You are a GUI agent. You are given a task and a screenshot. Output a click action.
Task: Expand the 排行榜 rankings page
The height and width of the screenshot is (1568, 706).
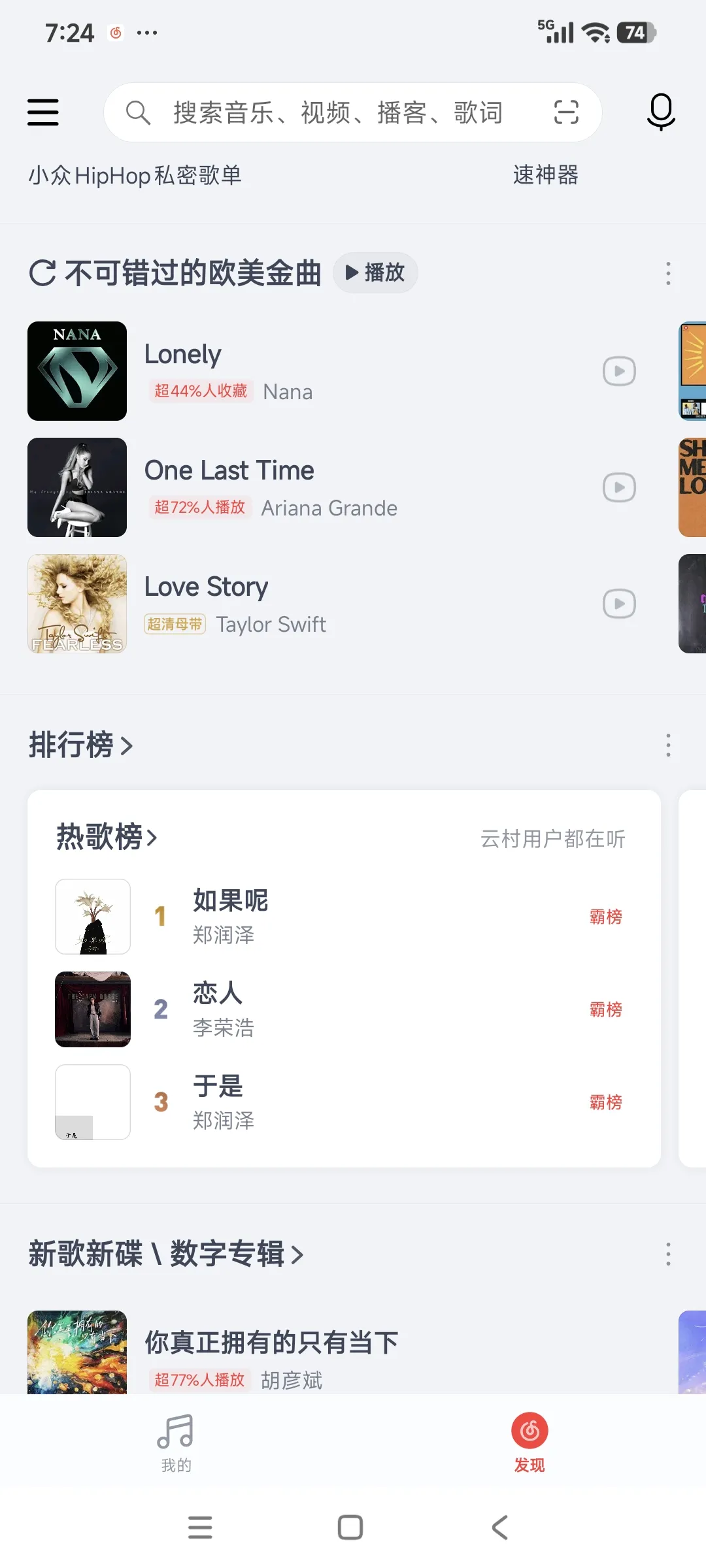coord(82,745)
